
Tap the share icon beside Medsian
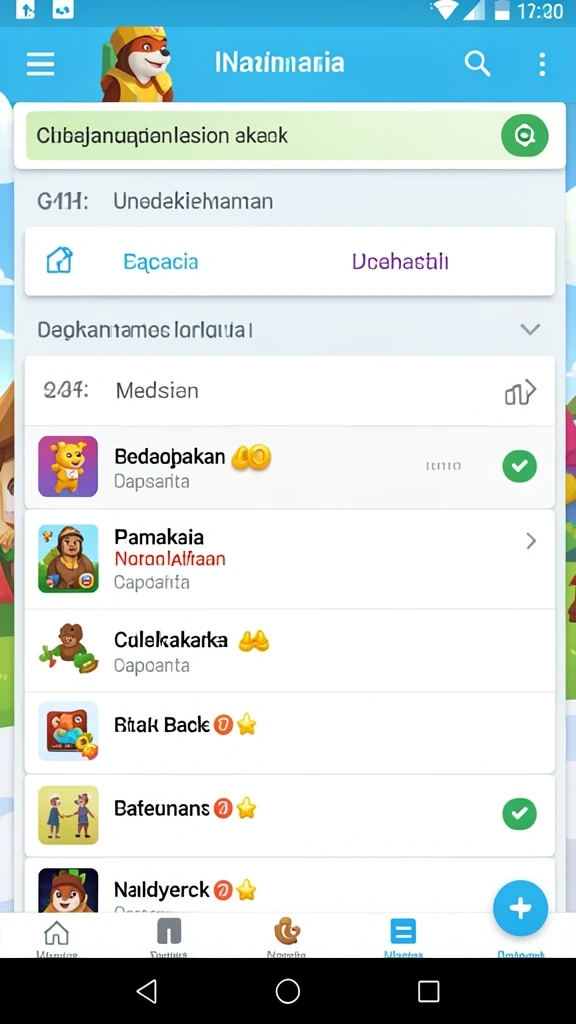[x=520, y=392]
